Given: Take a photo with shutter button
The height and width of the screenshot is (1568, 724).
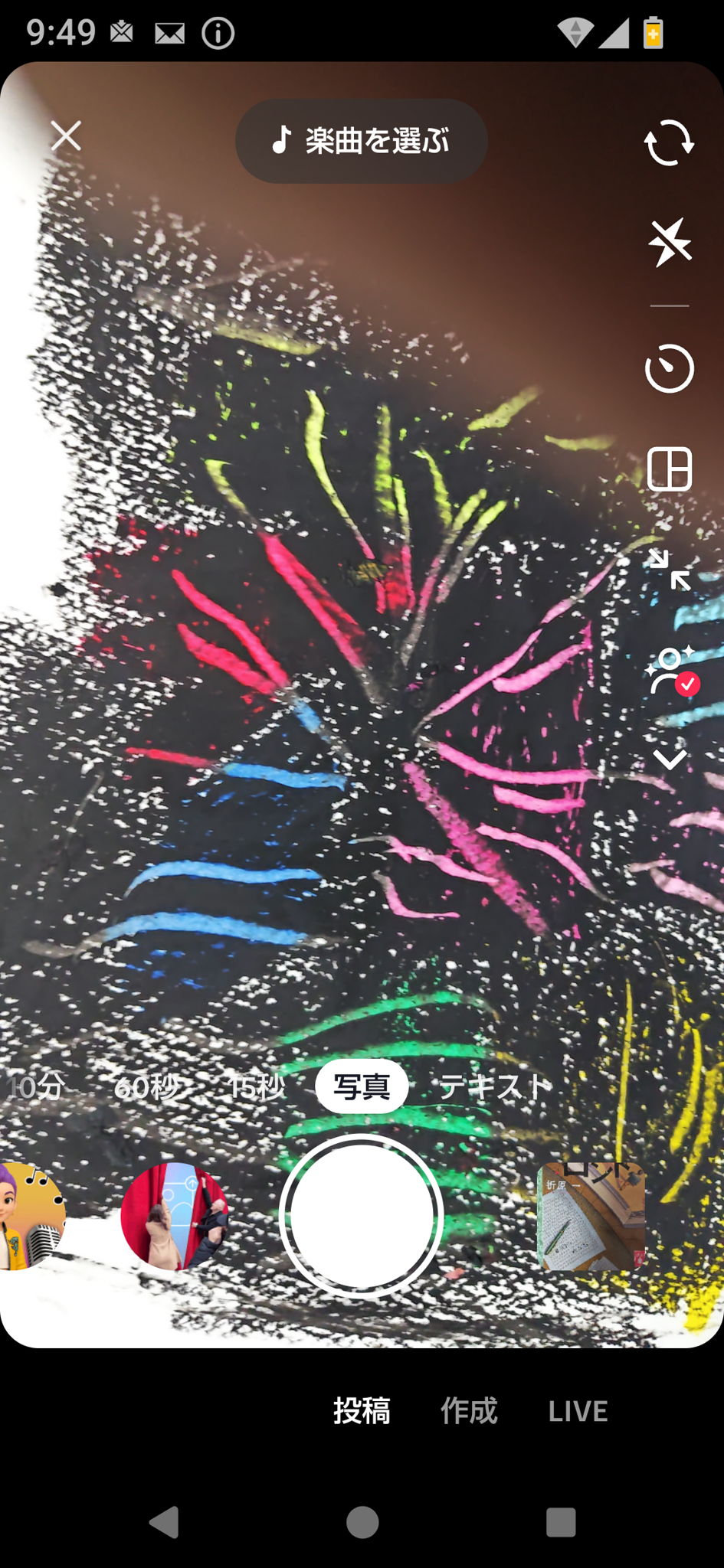Looking at the screenshot, I should tap(361, 1216).
